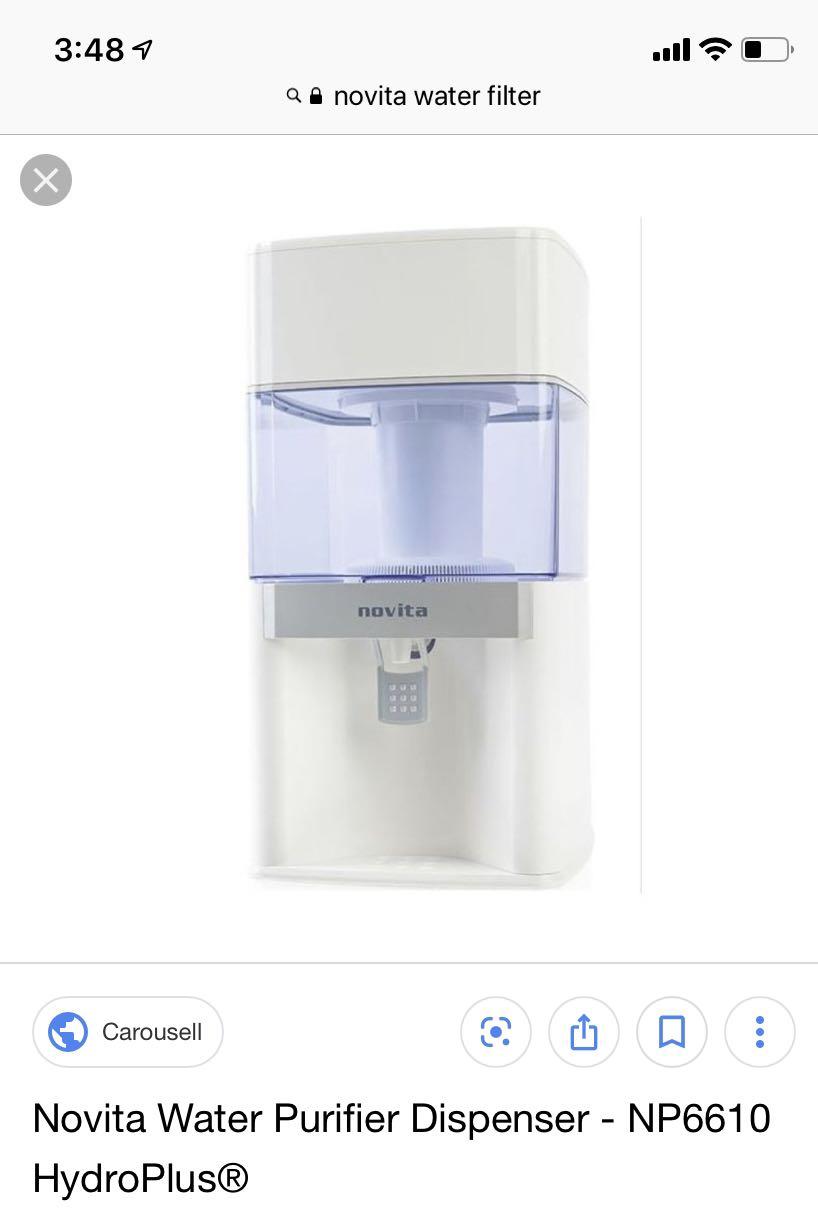Viewport: 818px width, 1208px height.
Task: Open Google Lens visual search
Action: [x=496, y=1032]
